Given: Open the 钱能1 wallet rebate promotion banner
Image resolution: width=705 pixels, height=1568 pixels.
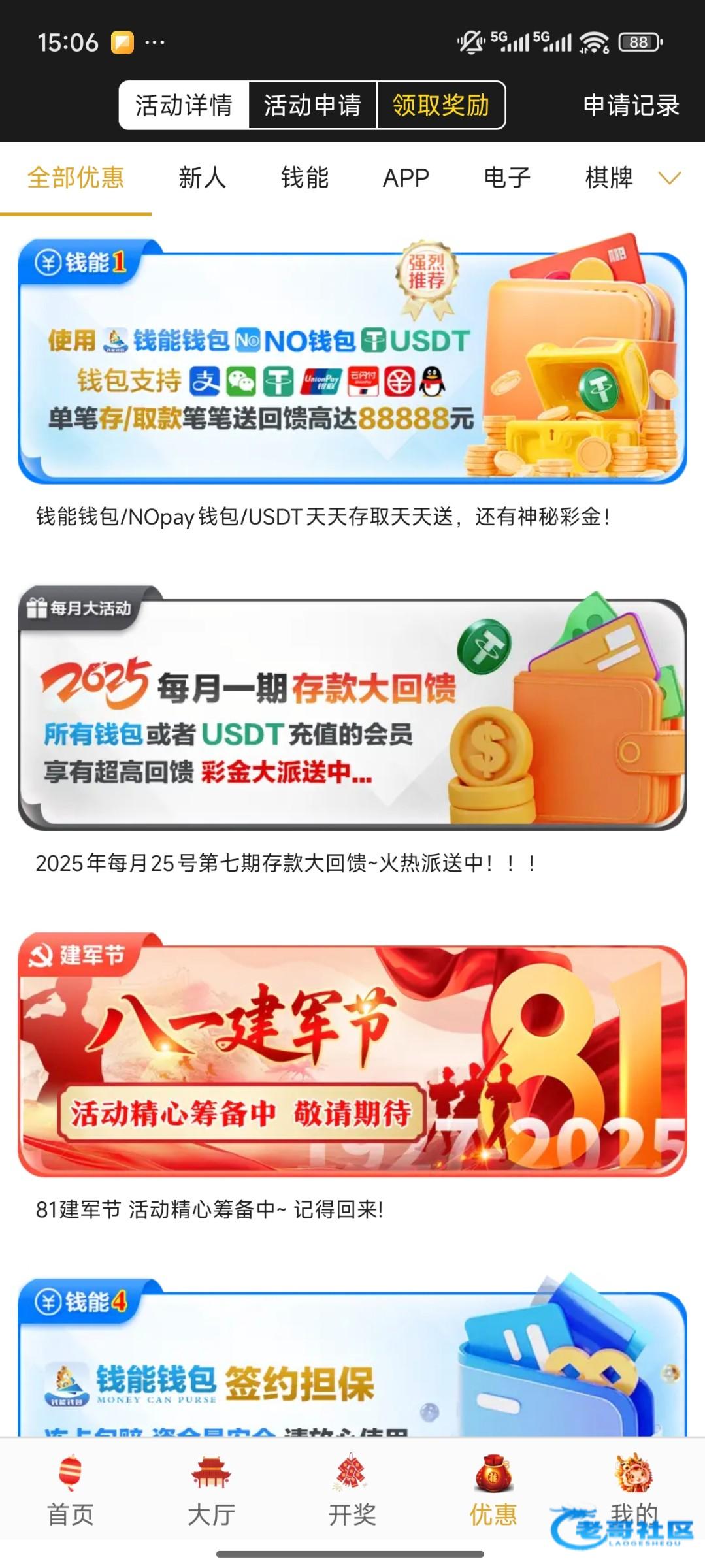Looking at the screenshot, I should point(352,363).
